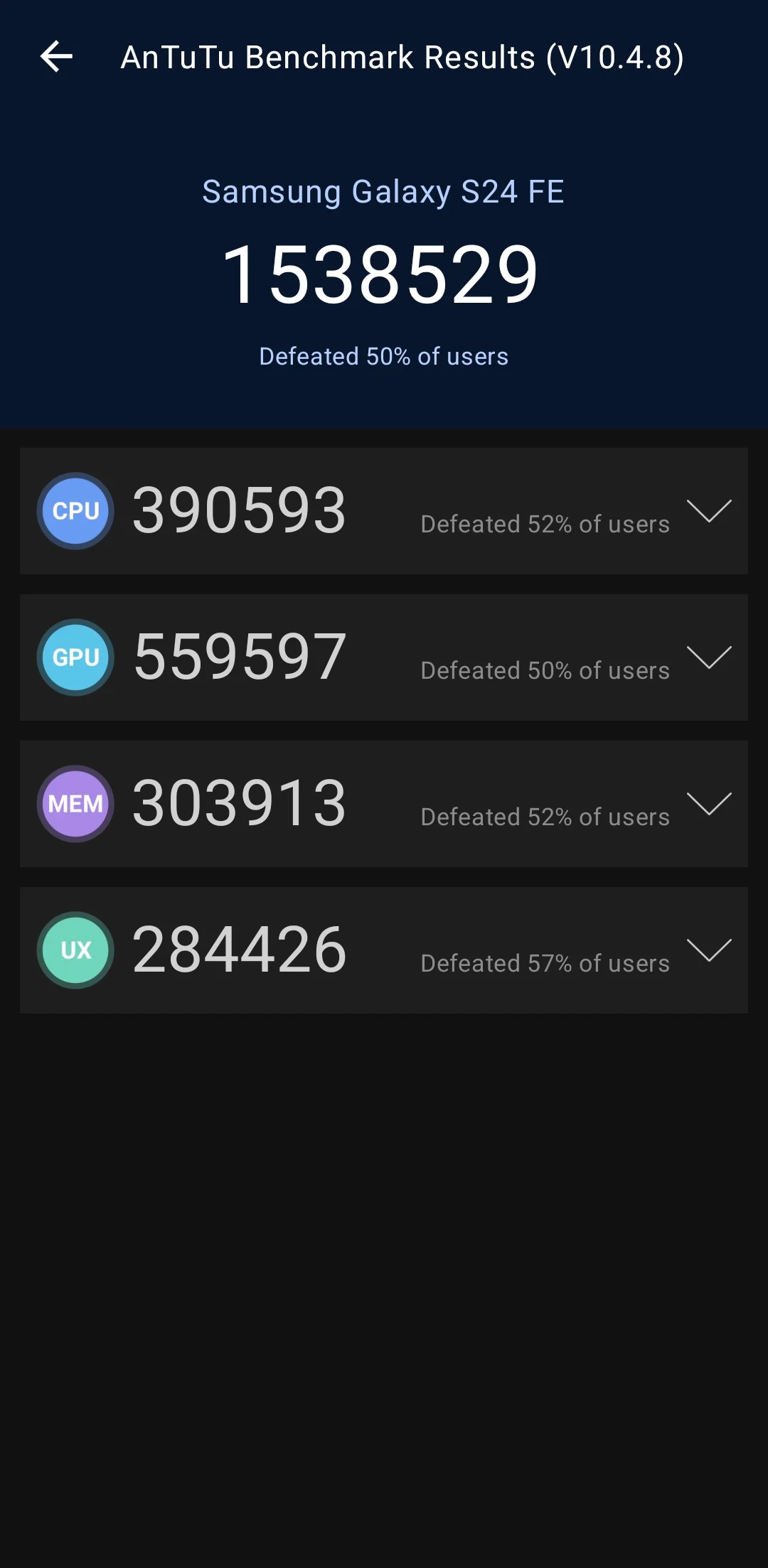
Task: Go back from benchmark results
Action: click(x=57, y=57)
